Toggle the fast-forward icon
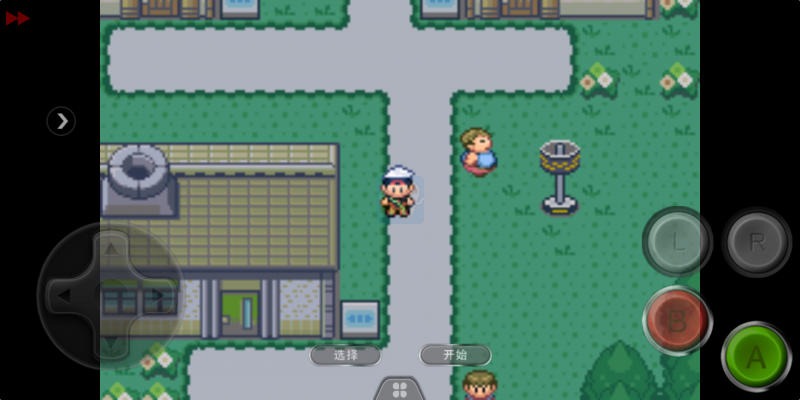Image resolution: width=800 pixels, height=400 pixels. (x=17, y=18)
